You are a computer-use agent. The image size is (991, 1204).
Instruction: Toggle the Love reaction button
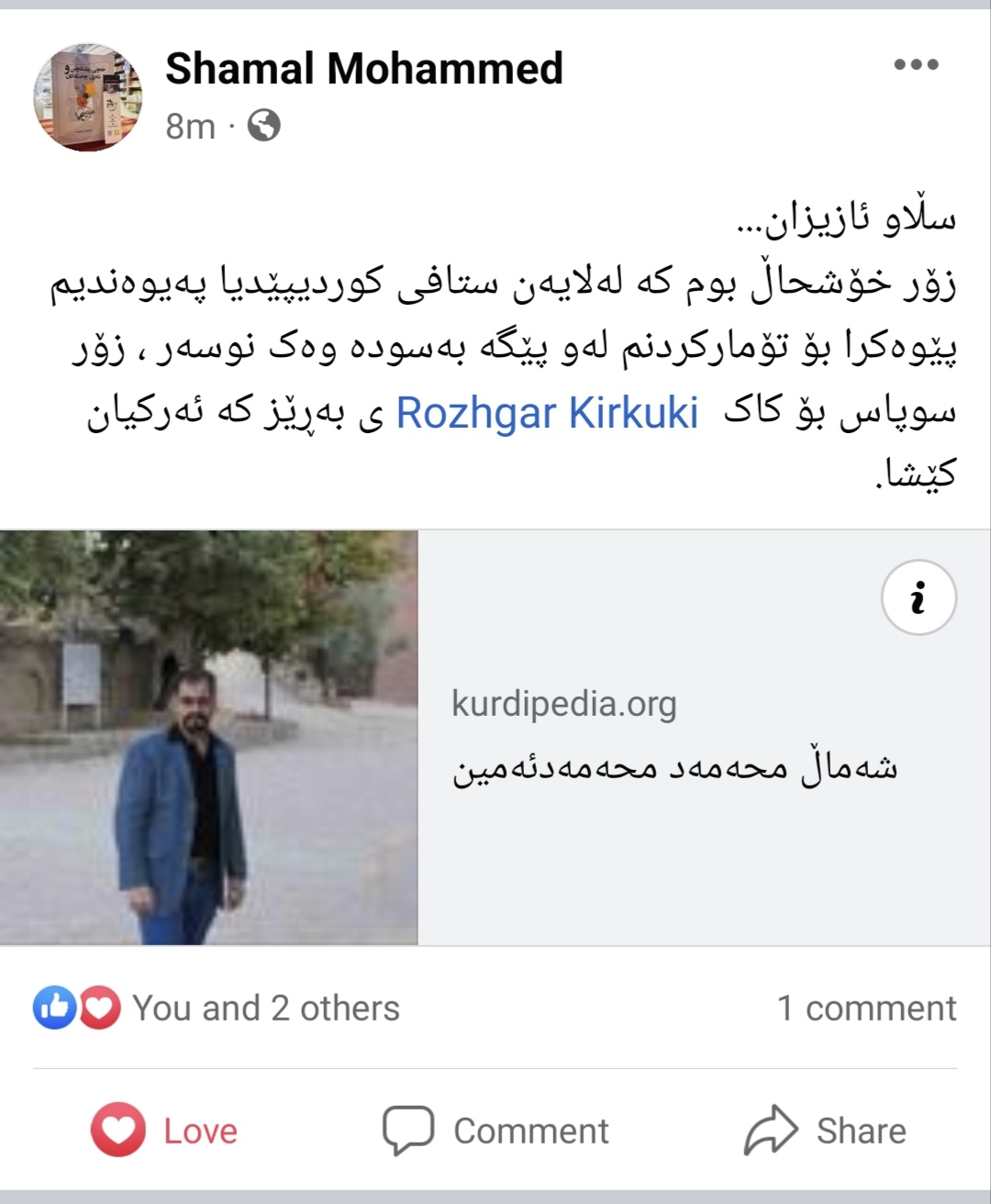(165, 1131)
